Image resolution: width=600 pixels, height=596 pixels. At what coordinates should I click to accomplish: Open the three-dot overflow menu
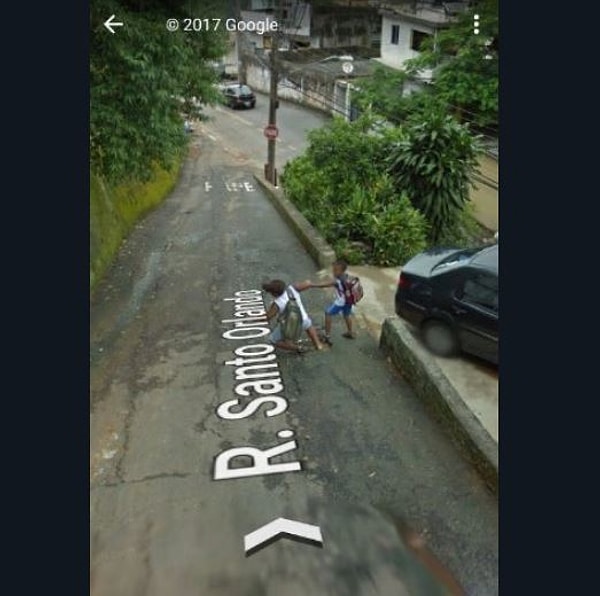pyautogui.click(x=476, y=24)
